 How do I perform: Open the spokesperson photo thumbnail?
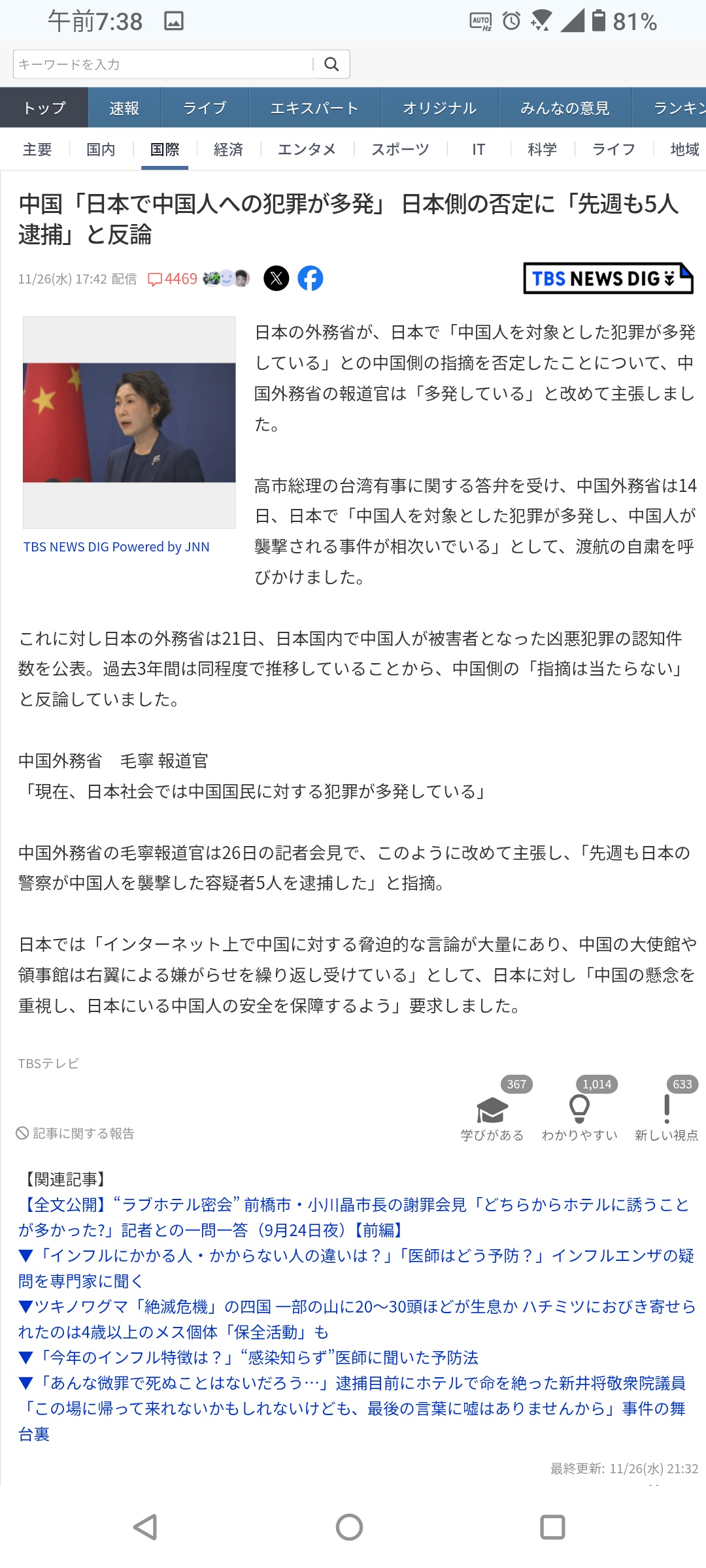[x=129, y=423]
